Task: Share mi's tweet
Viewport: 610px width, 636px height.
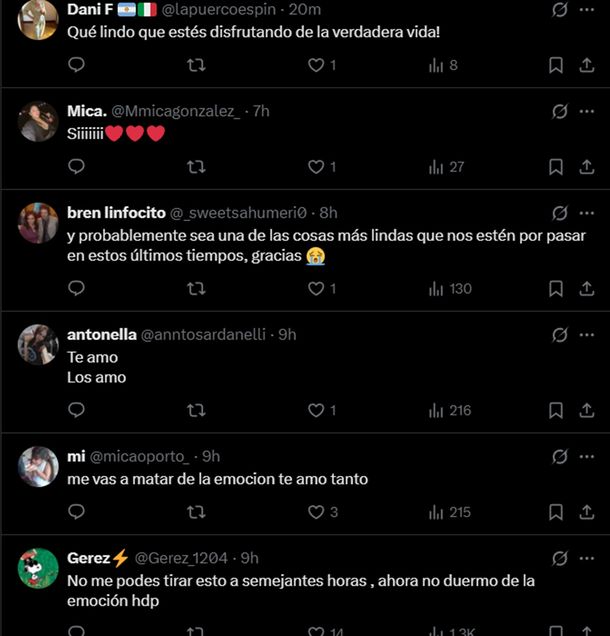Action: tap(587, 512)
